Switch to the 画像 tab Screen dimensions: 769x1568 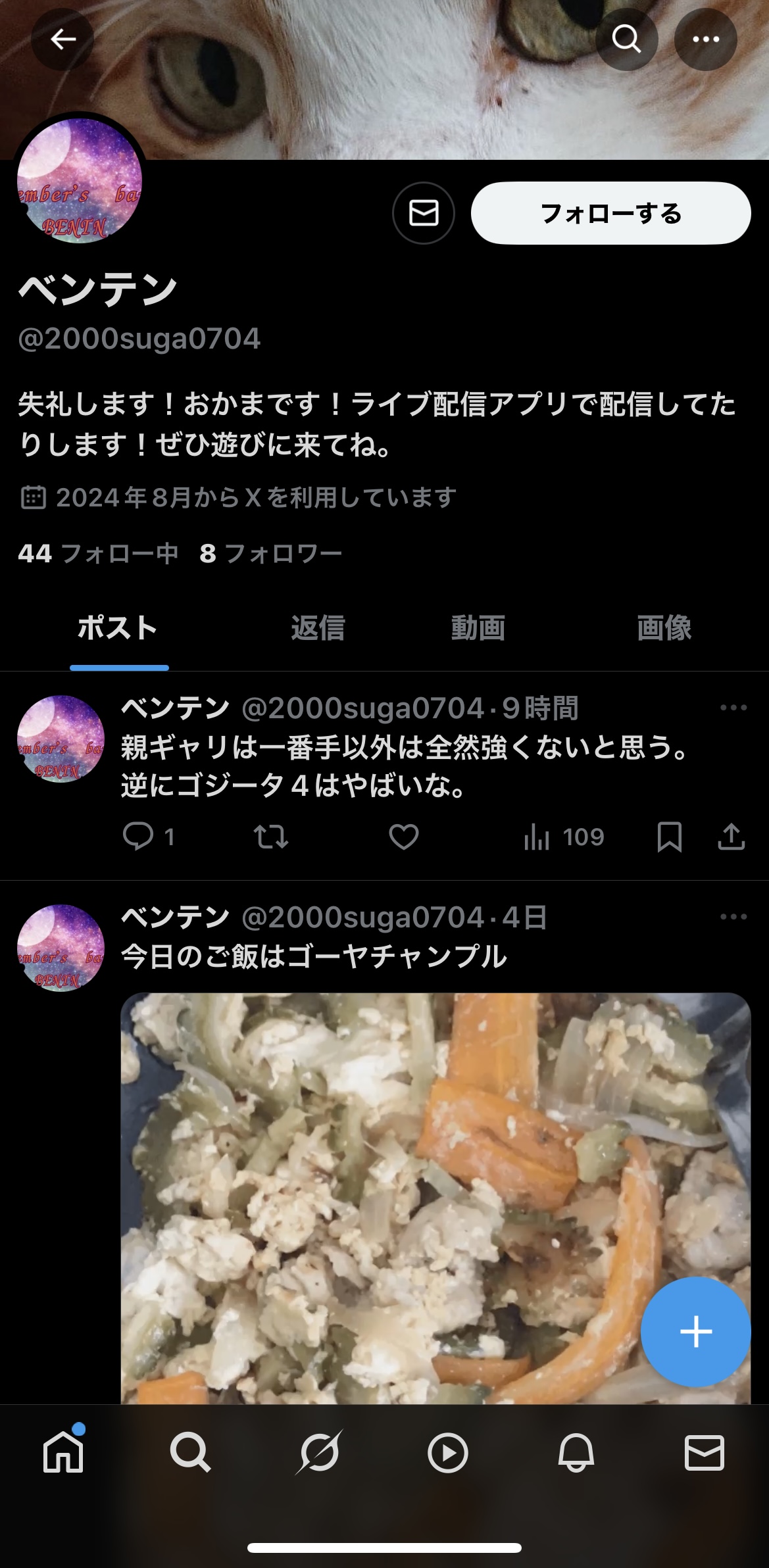[x=664, y=628]
